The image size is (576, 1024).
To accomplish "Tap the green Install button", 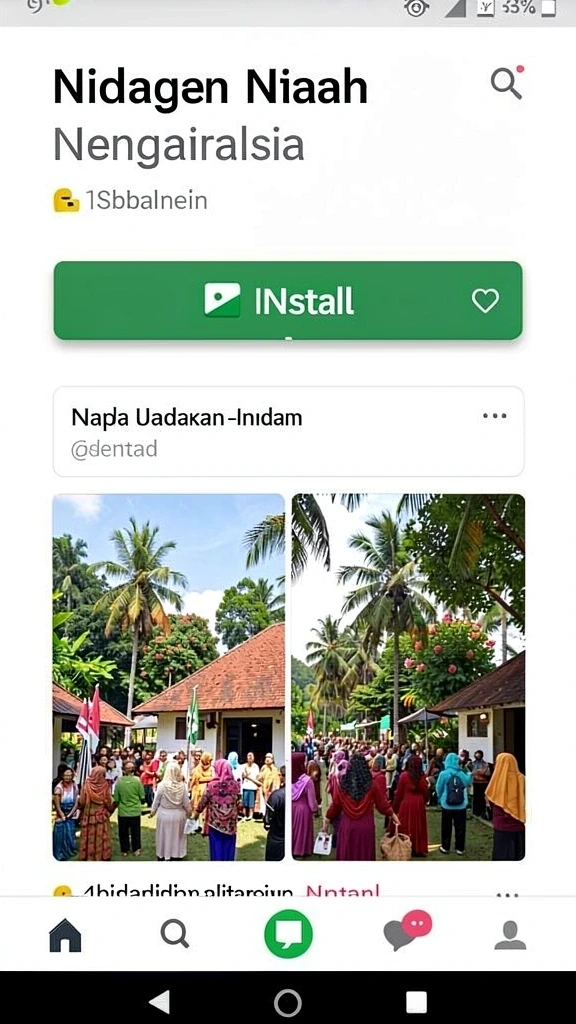I will pos(288,300).
